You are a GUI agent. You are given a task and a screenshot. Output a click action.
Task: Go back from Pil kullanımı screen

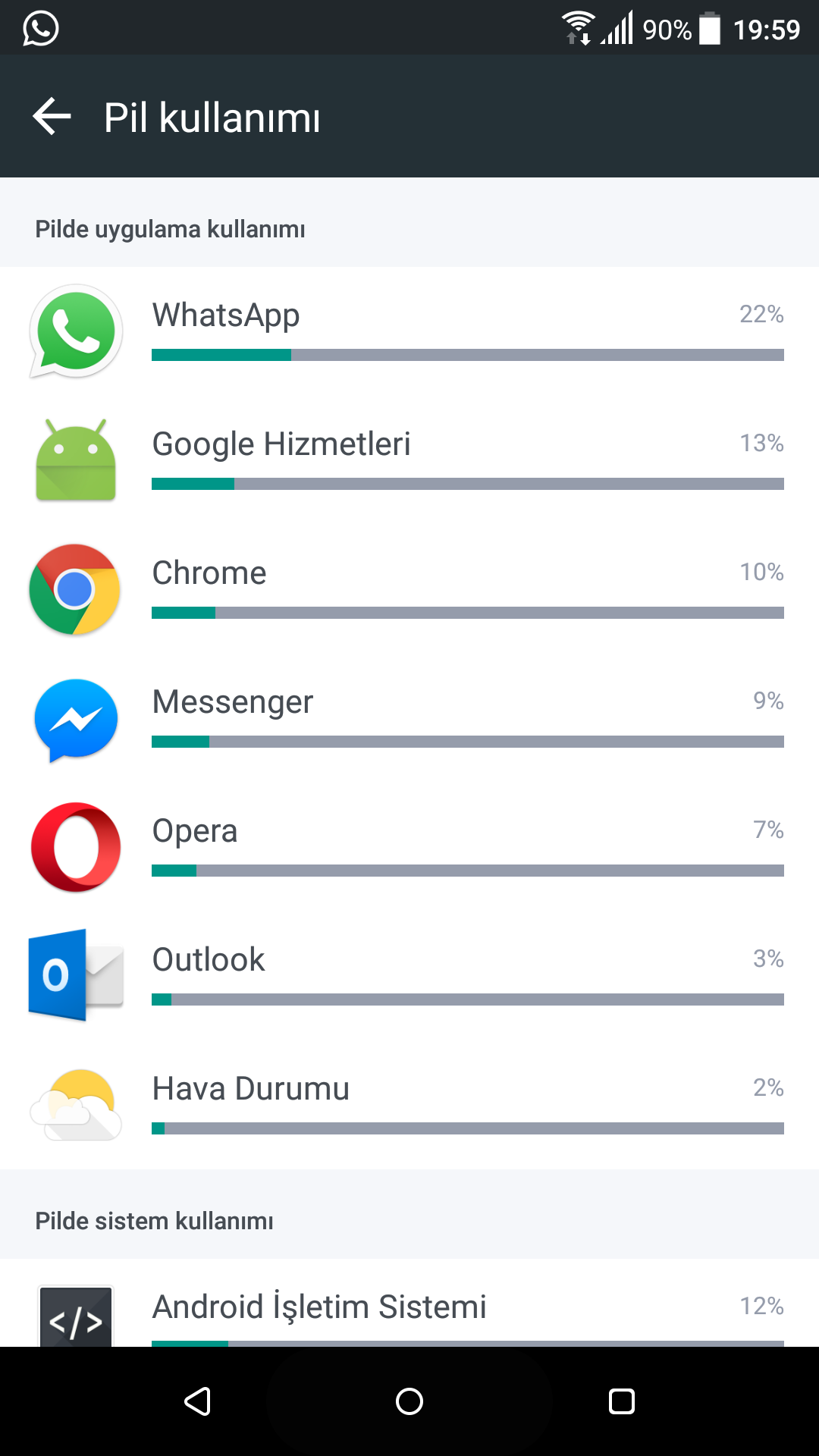pos(52,117)
